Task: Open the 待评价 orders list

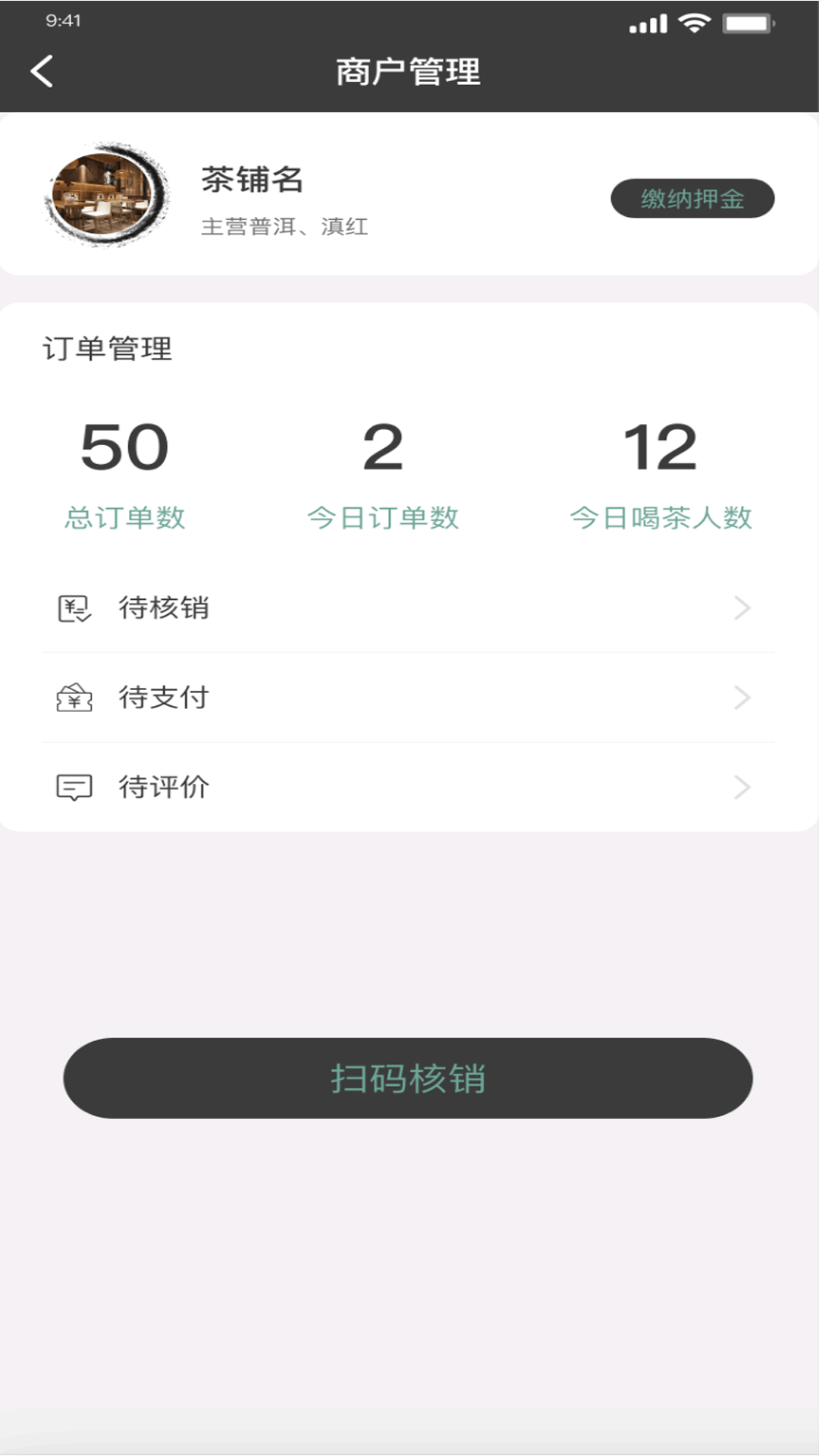Action: click(408, 787)
